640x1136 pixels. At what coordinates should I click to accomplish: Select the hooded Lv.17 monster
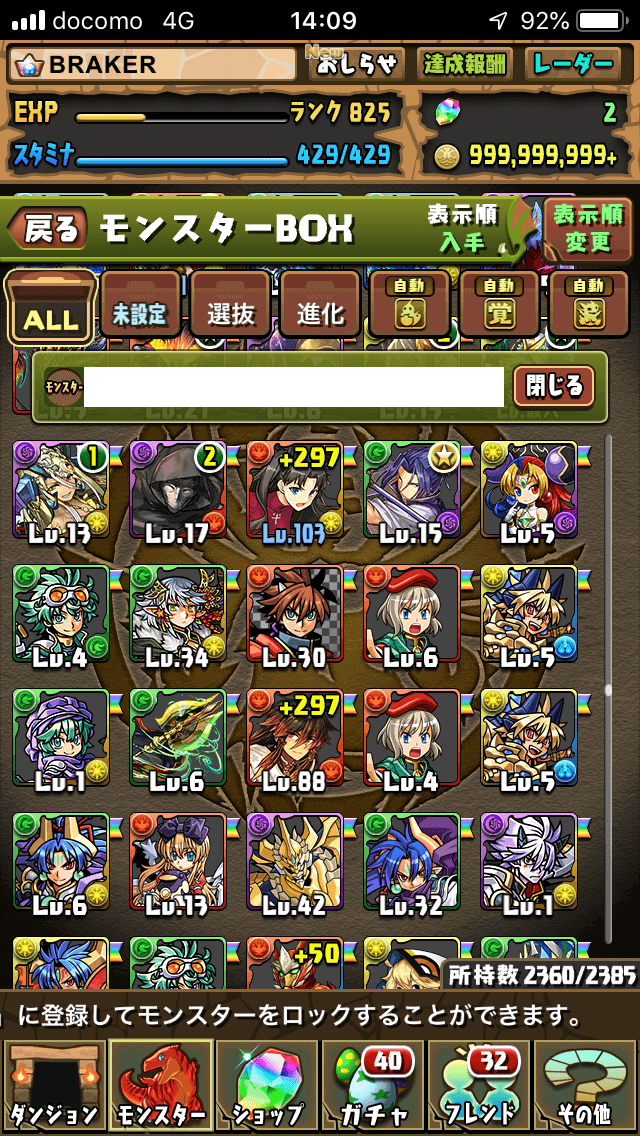click(177, 490)
